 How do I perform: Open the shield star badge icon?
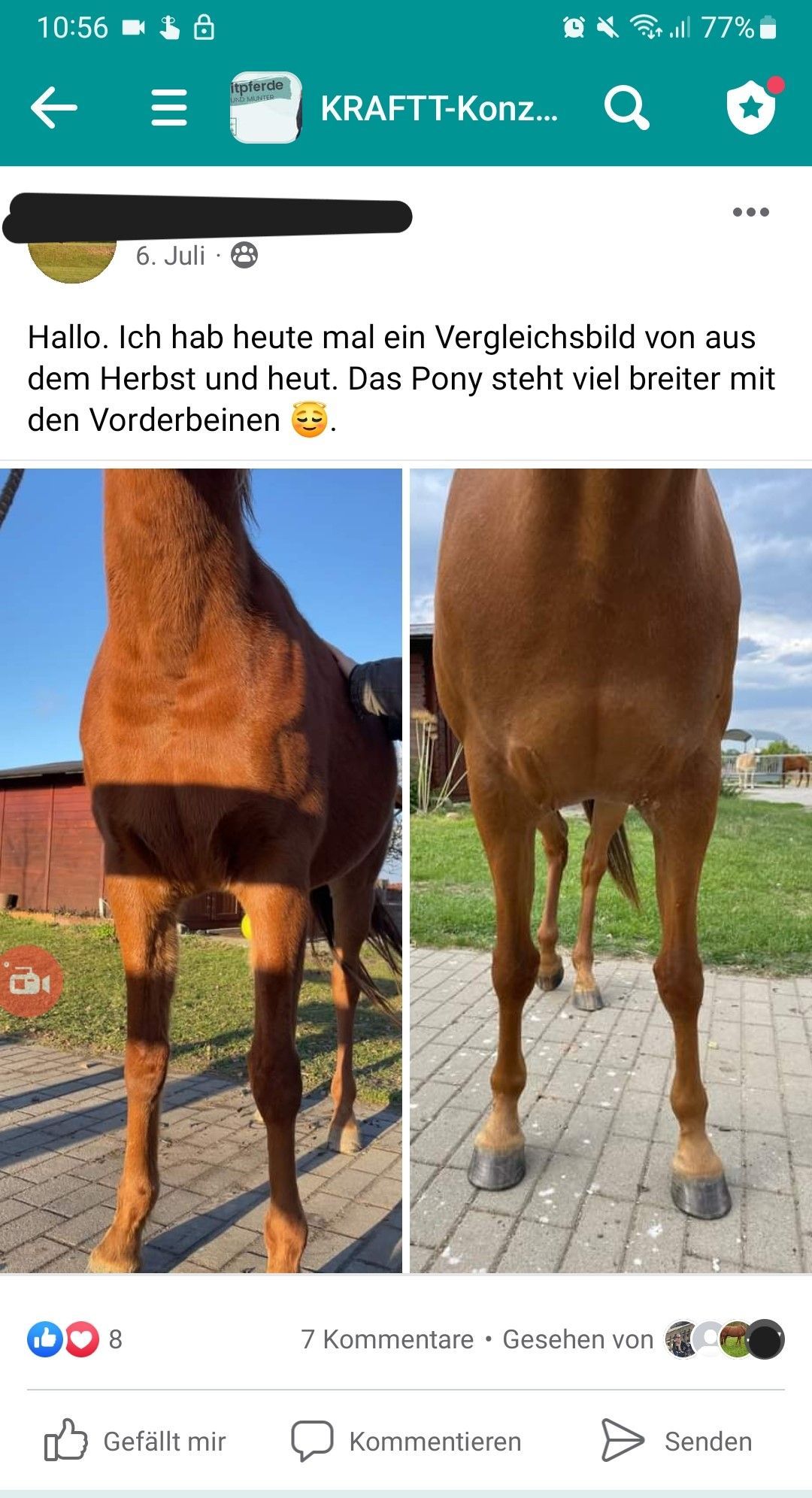click(x=751, y=108)
